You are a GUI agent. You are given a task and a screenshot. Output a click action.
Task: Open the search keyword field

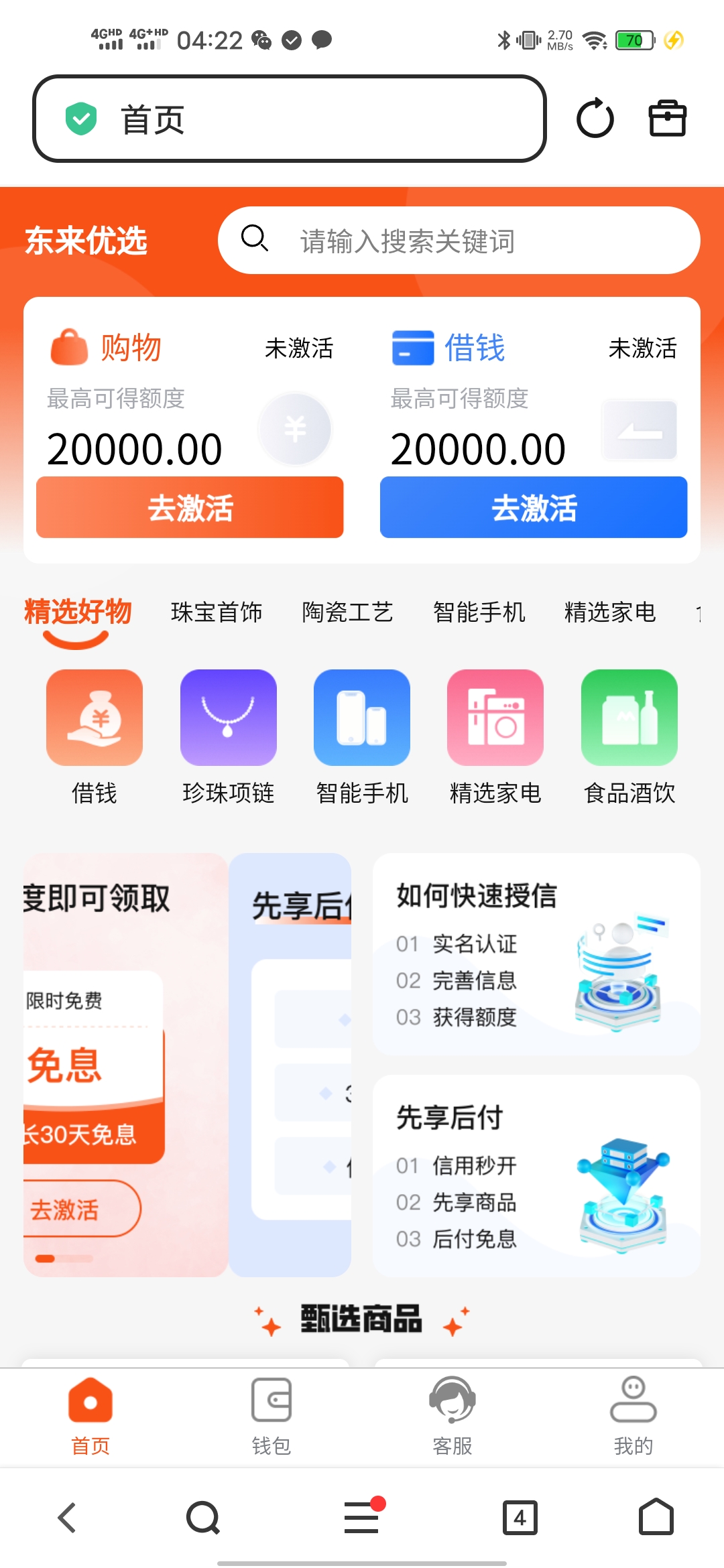coord(459,241)
